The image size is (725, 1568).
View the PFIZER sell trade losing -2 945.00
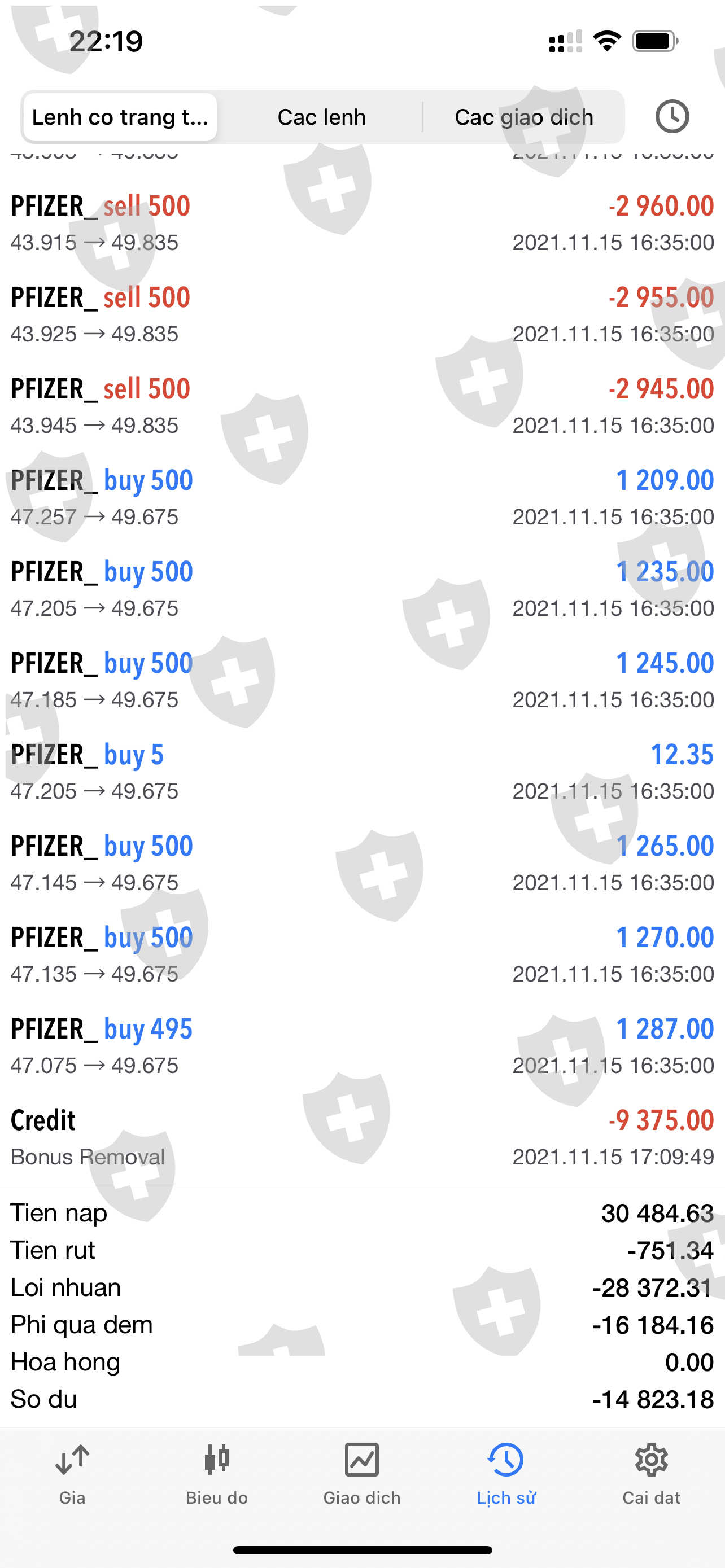[362, 406]
